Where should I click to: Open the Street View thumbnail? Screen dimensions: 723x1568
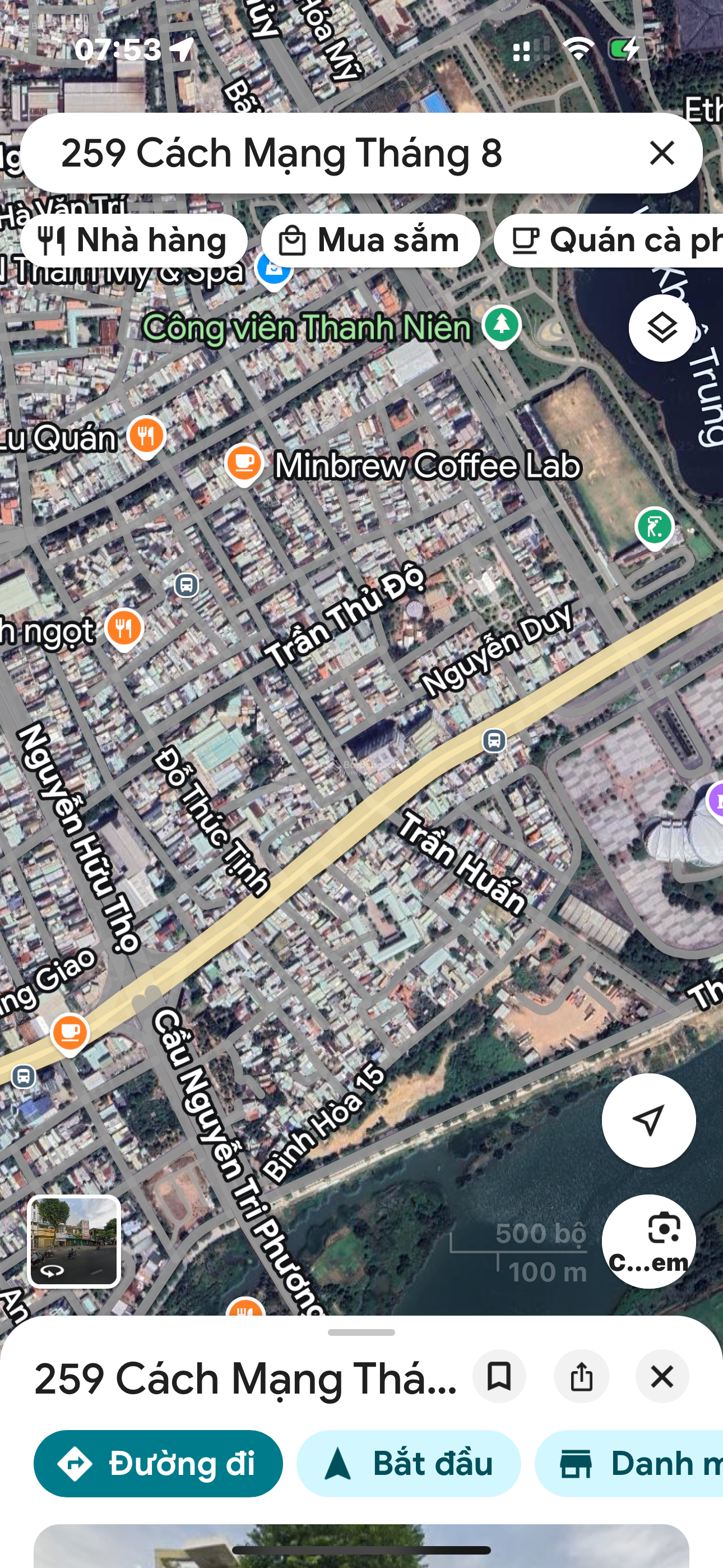coord(73,1240)
